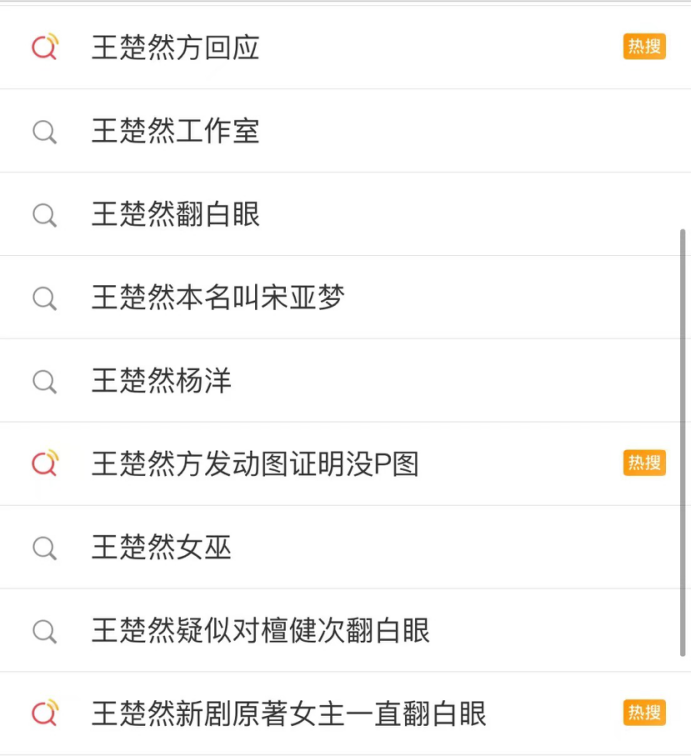Image resolution: width=691 pixels, height=756 pixels.
Task: Search for 王楚然杨洋
Action: click(x=162, y=381)
